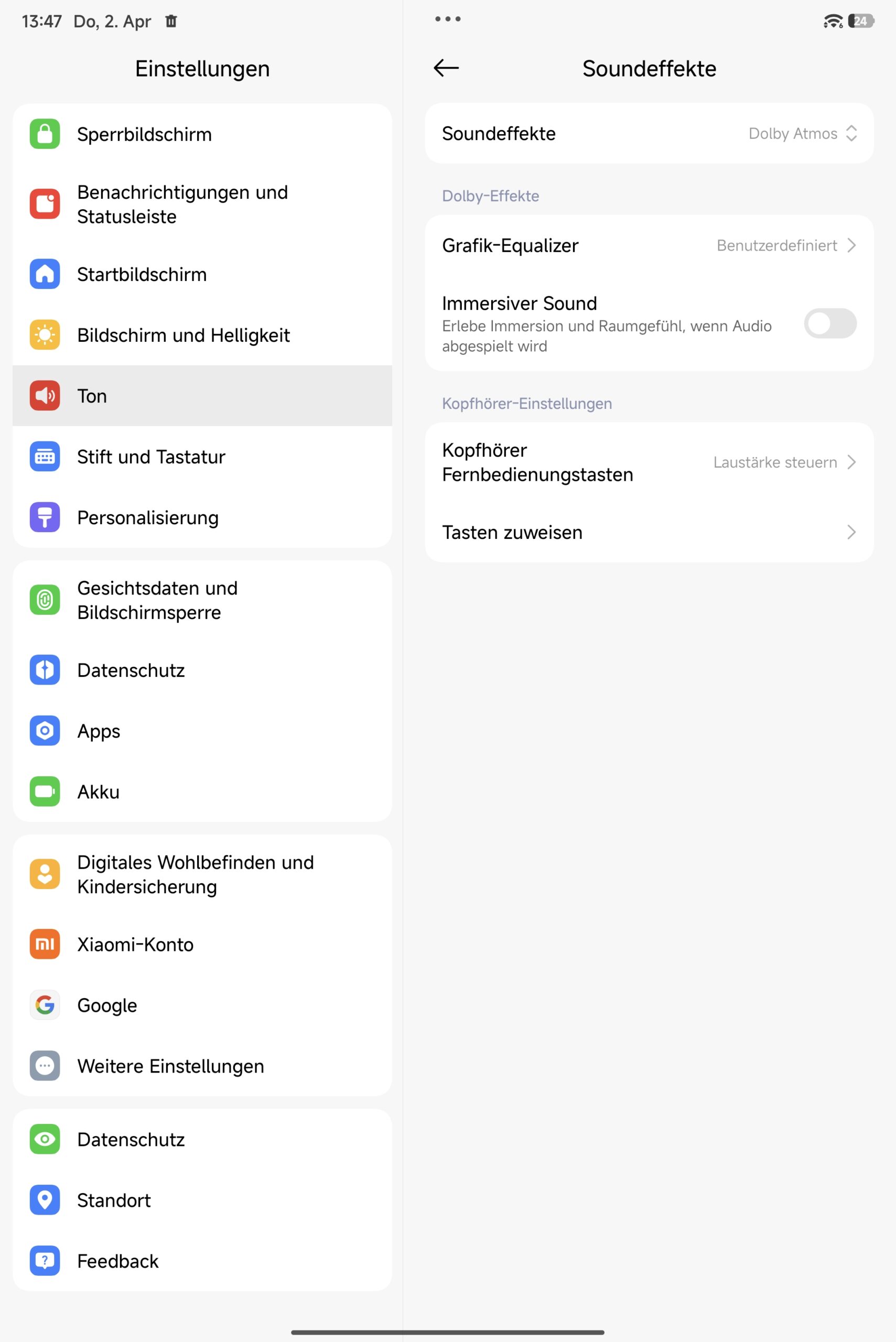
Task: Open Apps settings
Action: [x=202, y=731]
